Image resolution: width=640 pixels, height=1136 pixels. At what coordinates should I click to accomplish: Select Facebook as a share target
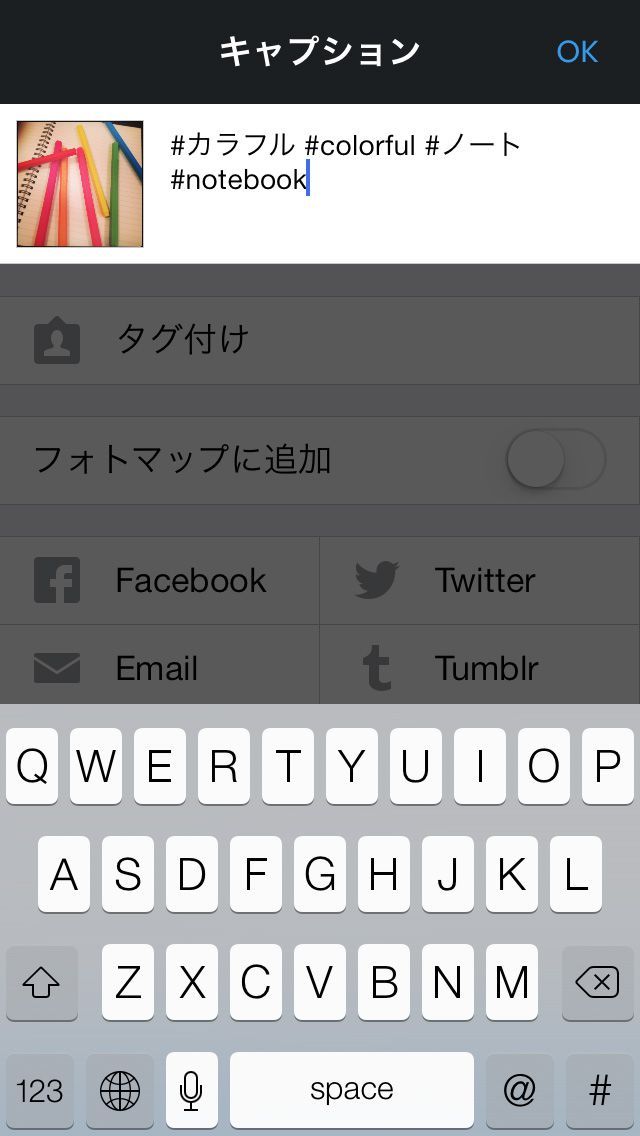tap(160, 581)
